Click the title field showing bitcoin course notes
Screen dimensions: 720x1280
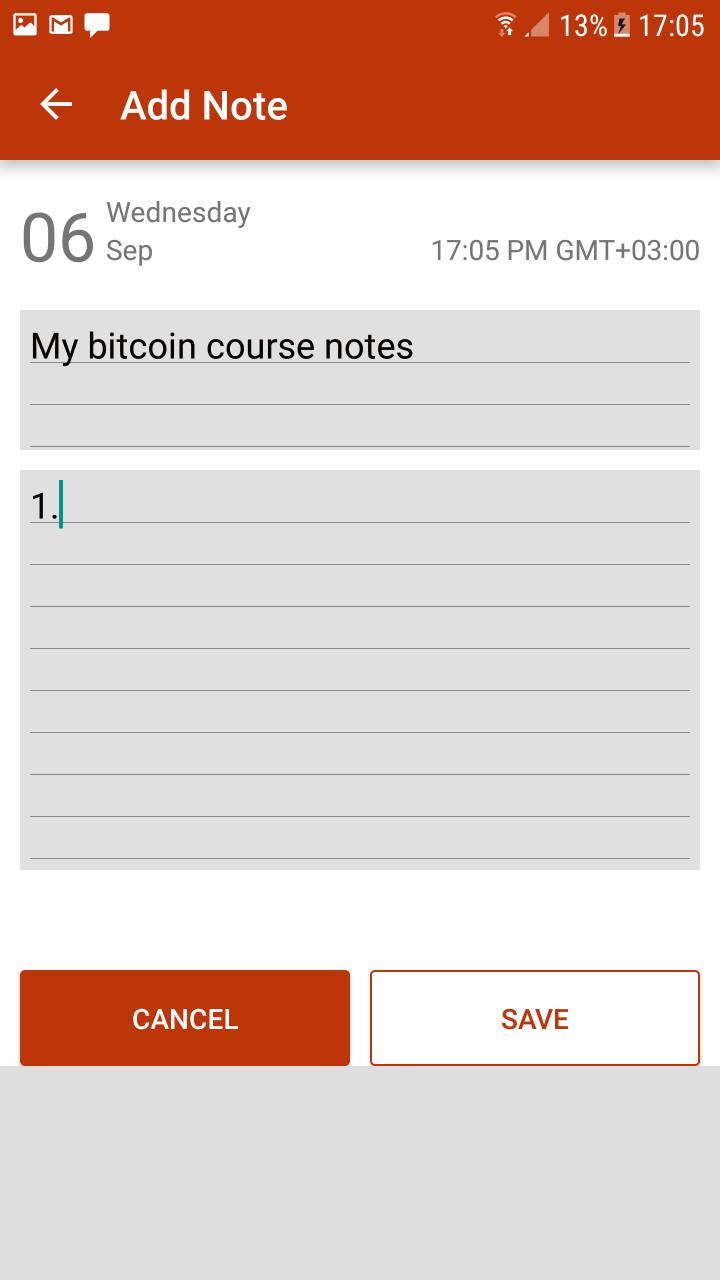[x=220, y=345]
